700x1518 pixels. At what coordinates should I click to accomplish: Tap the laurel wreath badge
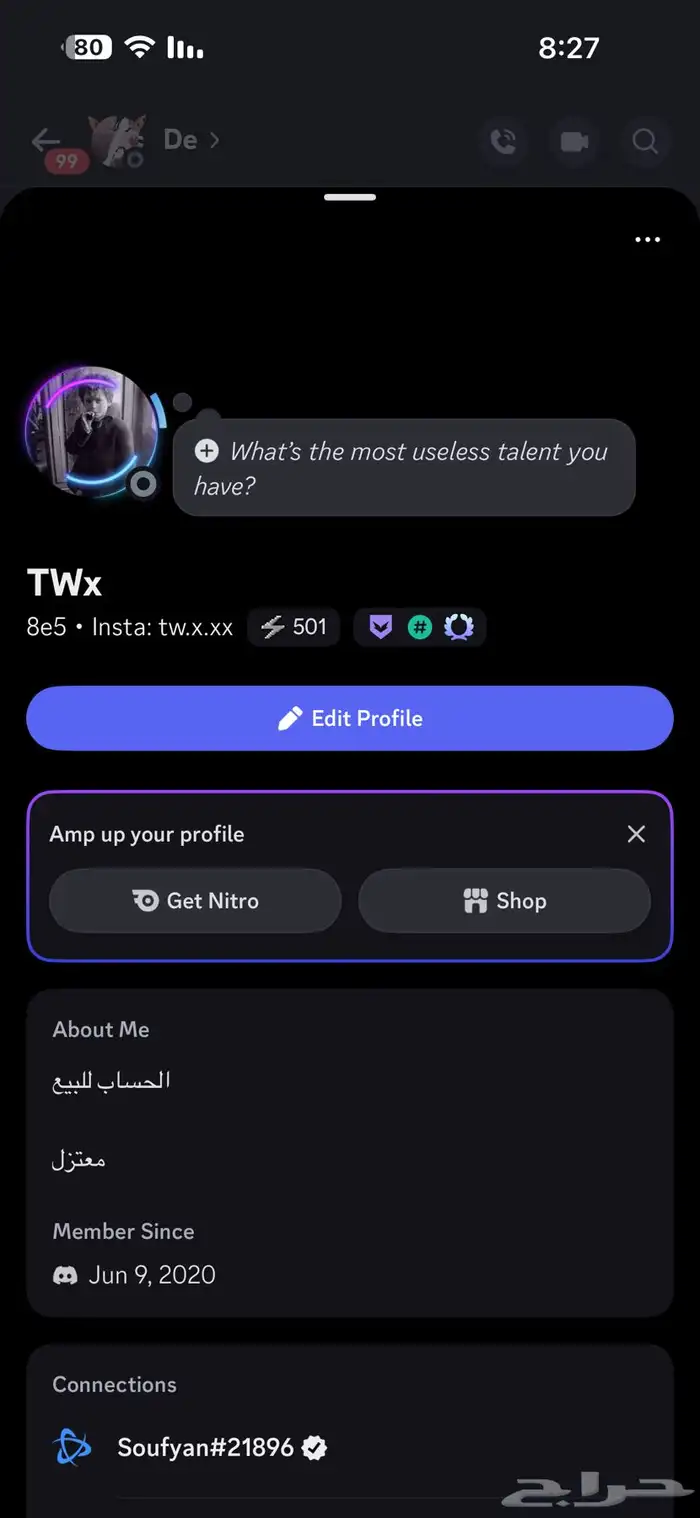[x=459, y=628]
